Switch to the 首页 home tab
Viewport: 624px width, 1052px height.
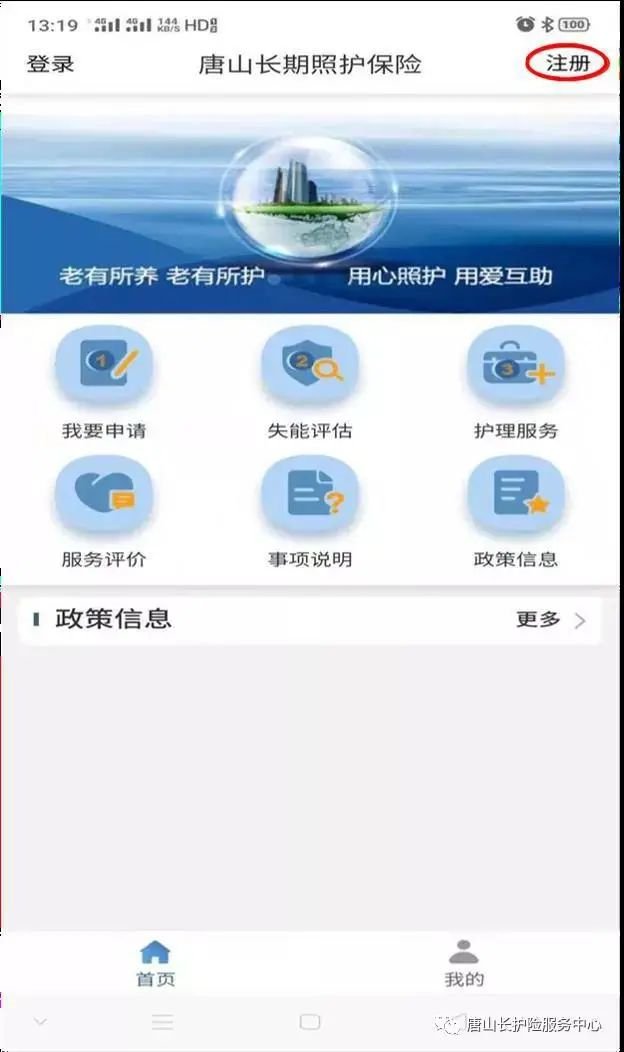click(x=155, y=963)
